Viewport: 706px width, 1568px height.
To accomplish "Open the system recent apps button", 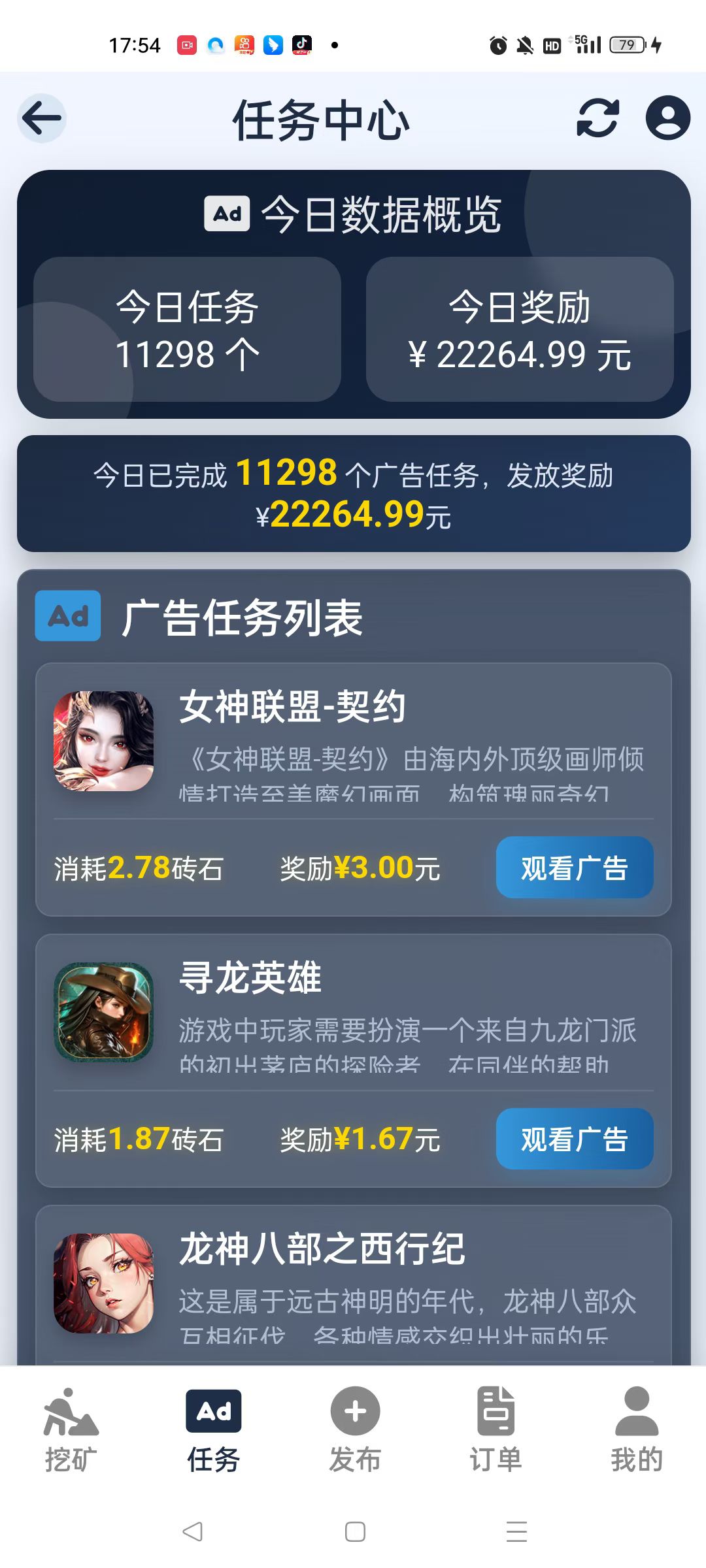I will 516,1531.
